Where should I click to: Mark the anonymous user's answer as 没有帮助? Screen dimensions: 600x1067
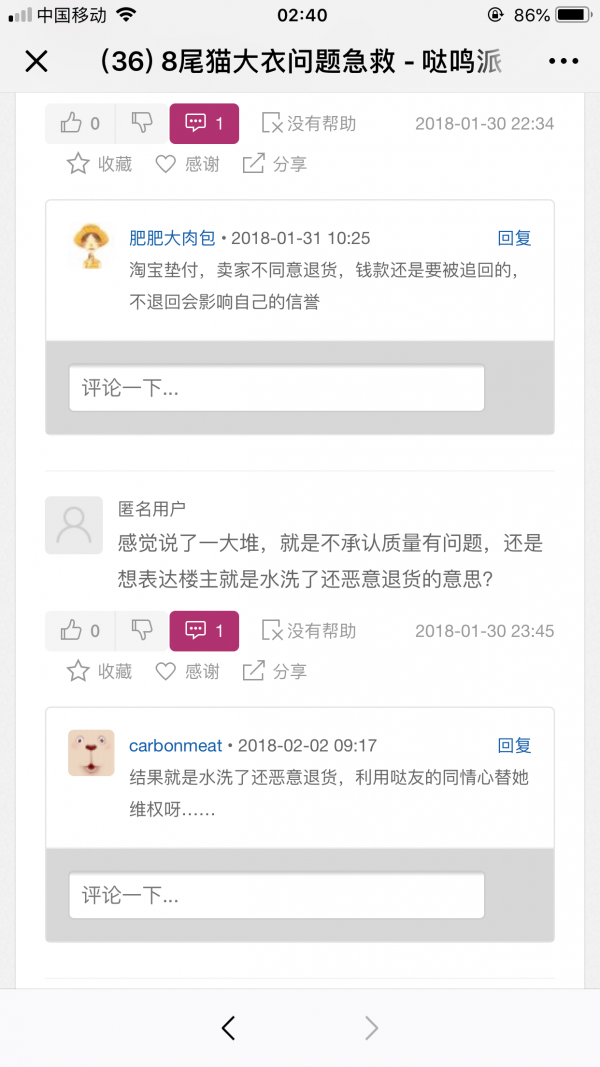pos(309,631)
